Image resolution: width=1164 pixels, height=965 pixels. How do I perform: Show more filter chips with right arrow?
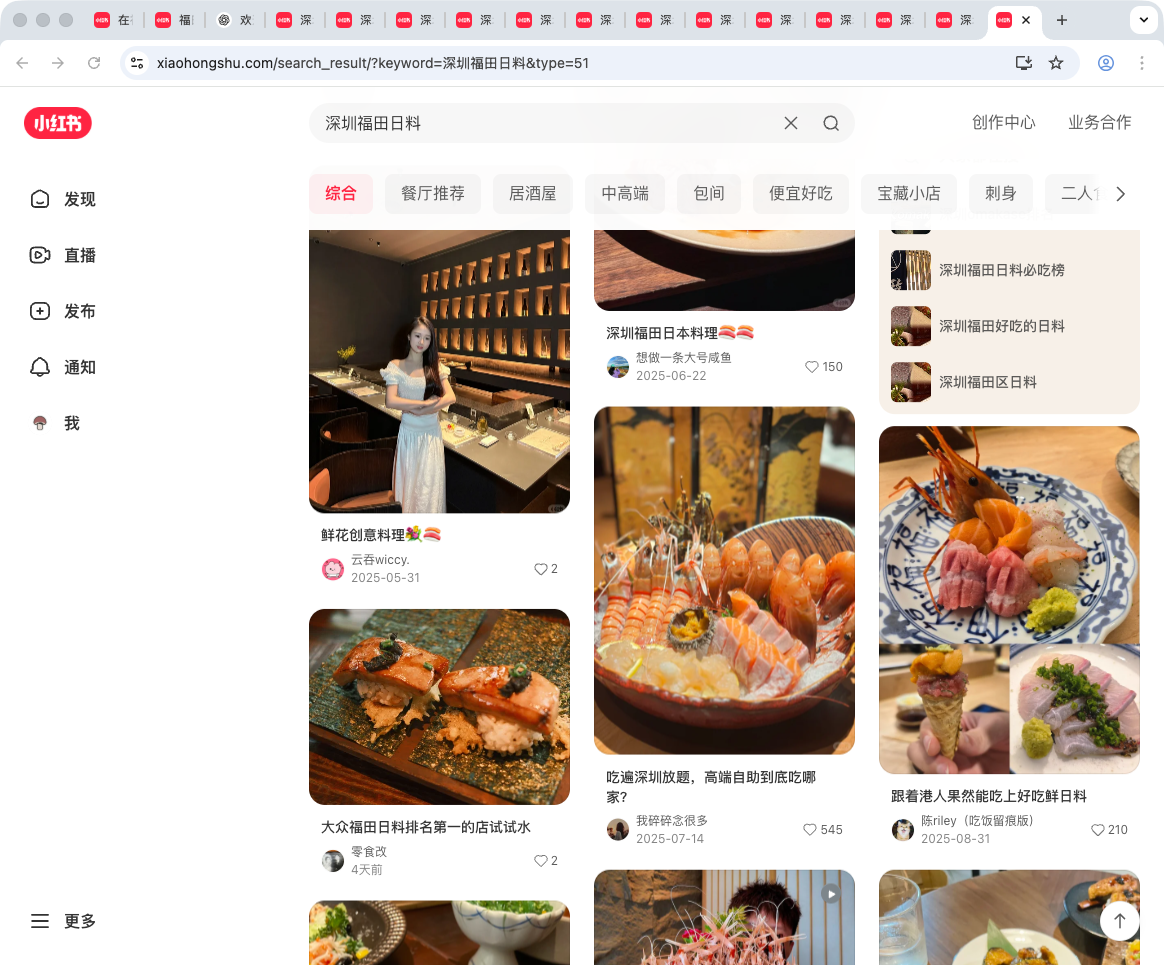pyautogui.click(x=1120, y=194)
